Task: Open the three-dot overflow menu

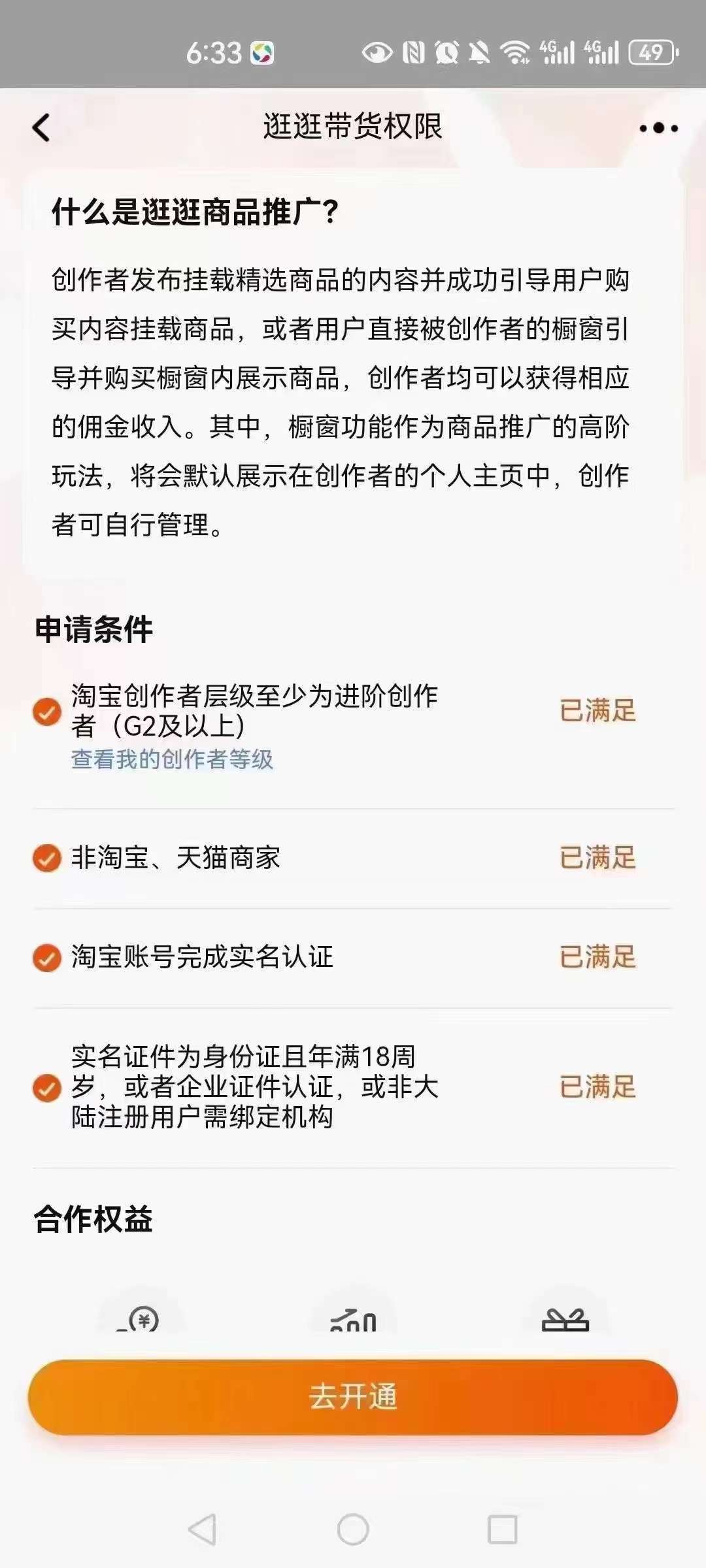Action: 658,128
